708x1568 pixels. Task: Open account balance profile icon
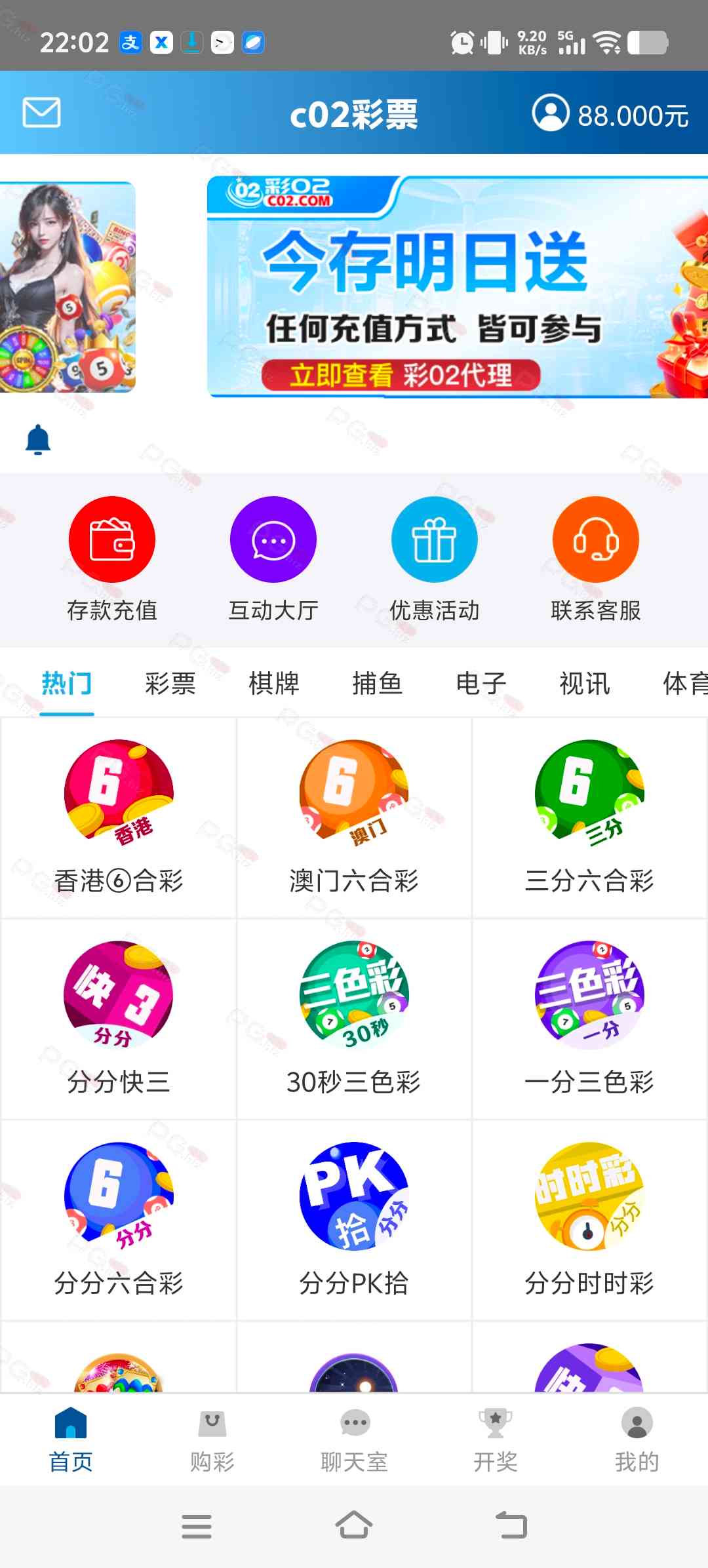550,113
